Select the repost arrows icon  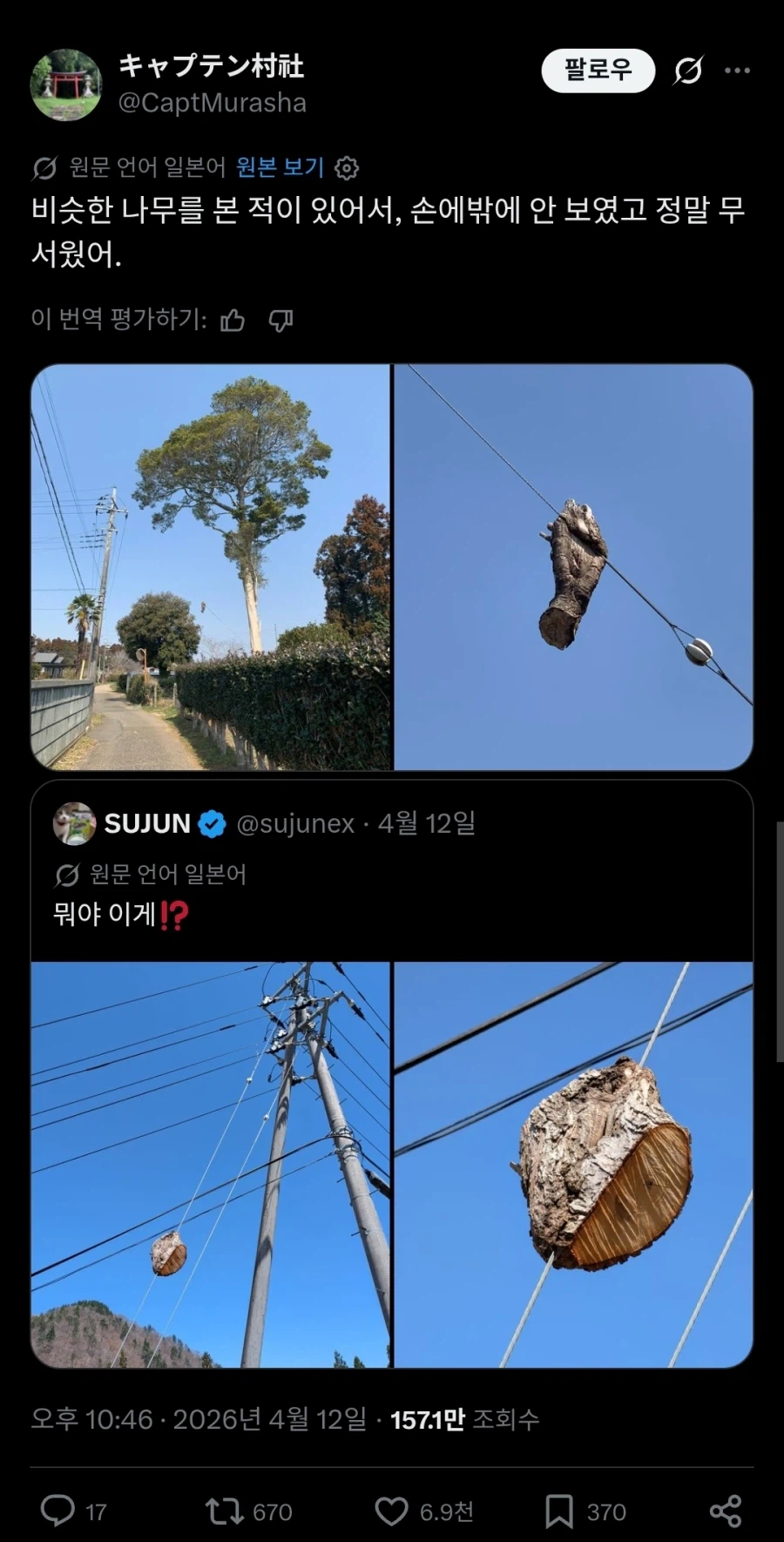pos(223,1511)
